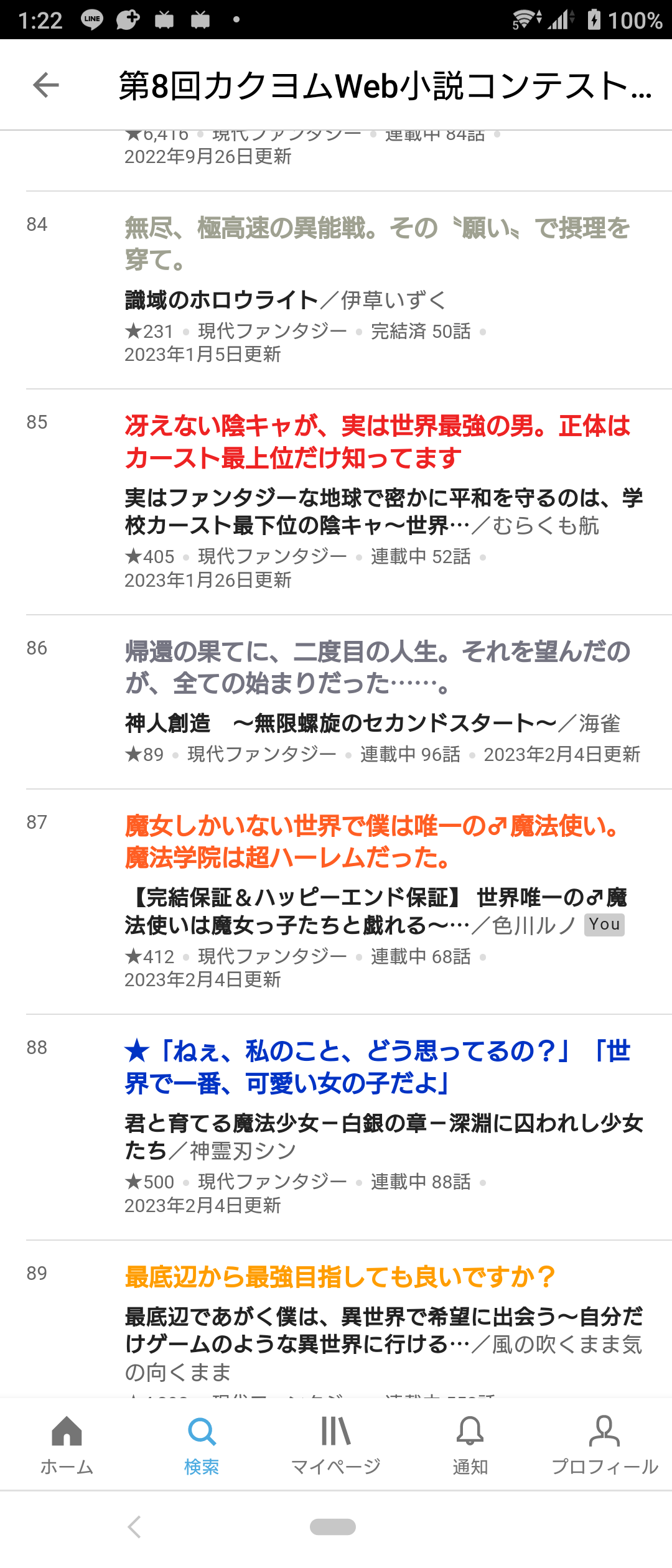Switch to the 検索 tab
The height and width of the screenshot is (1568, 672).
(202, 1445)
